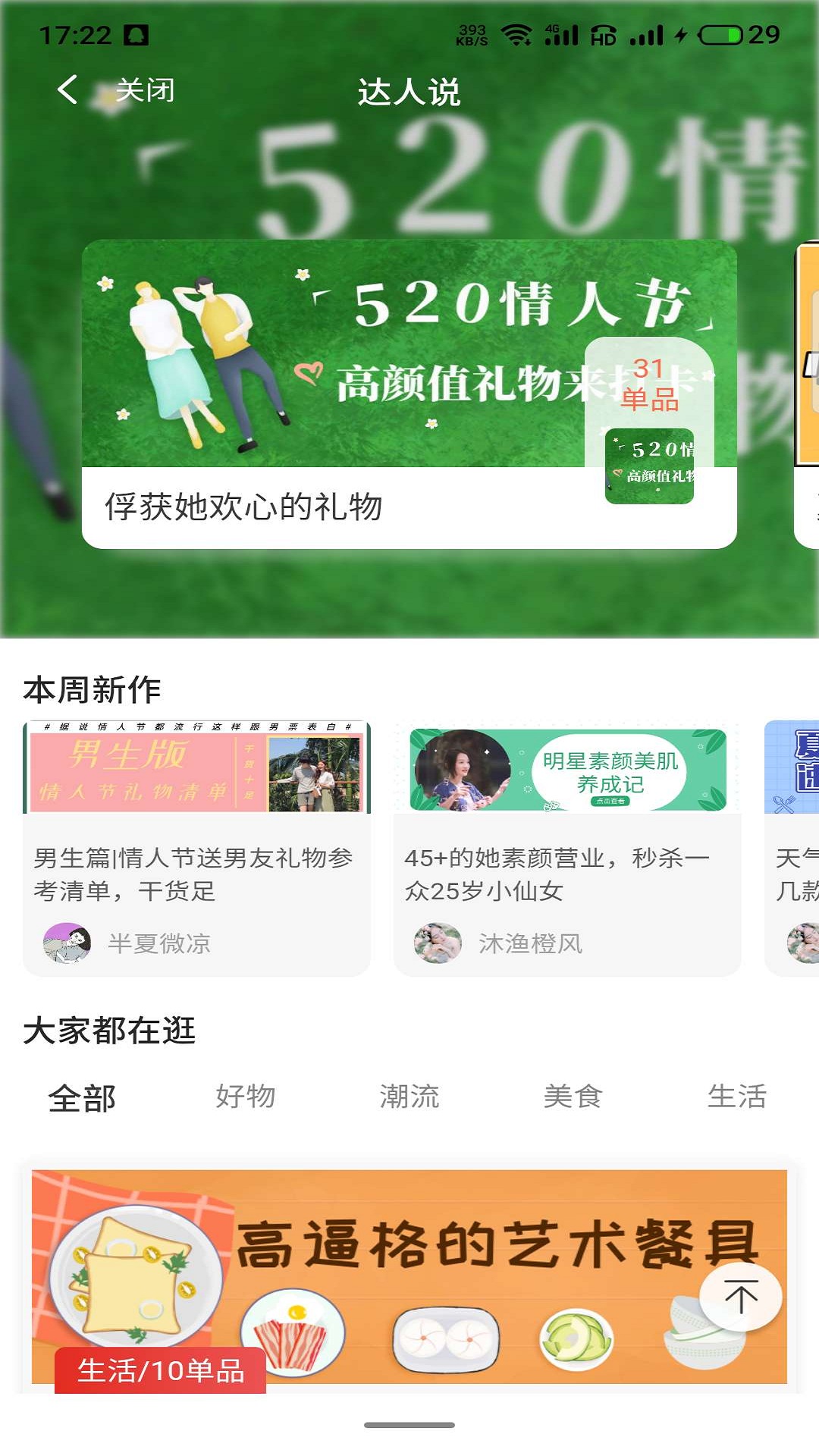Open the 31单品 product preview
819x1456 pixels.
coord(649,425)
